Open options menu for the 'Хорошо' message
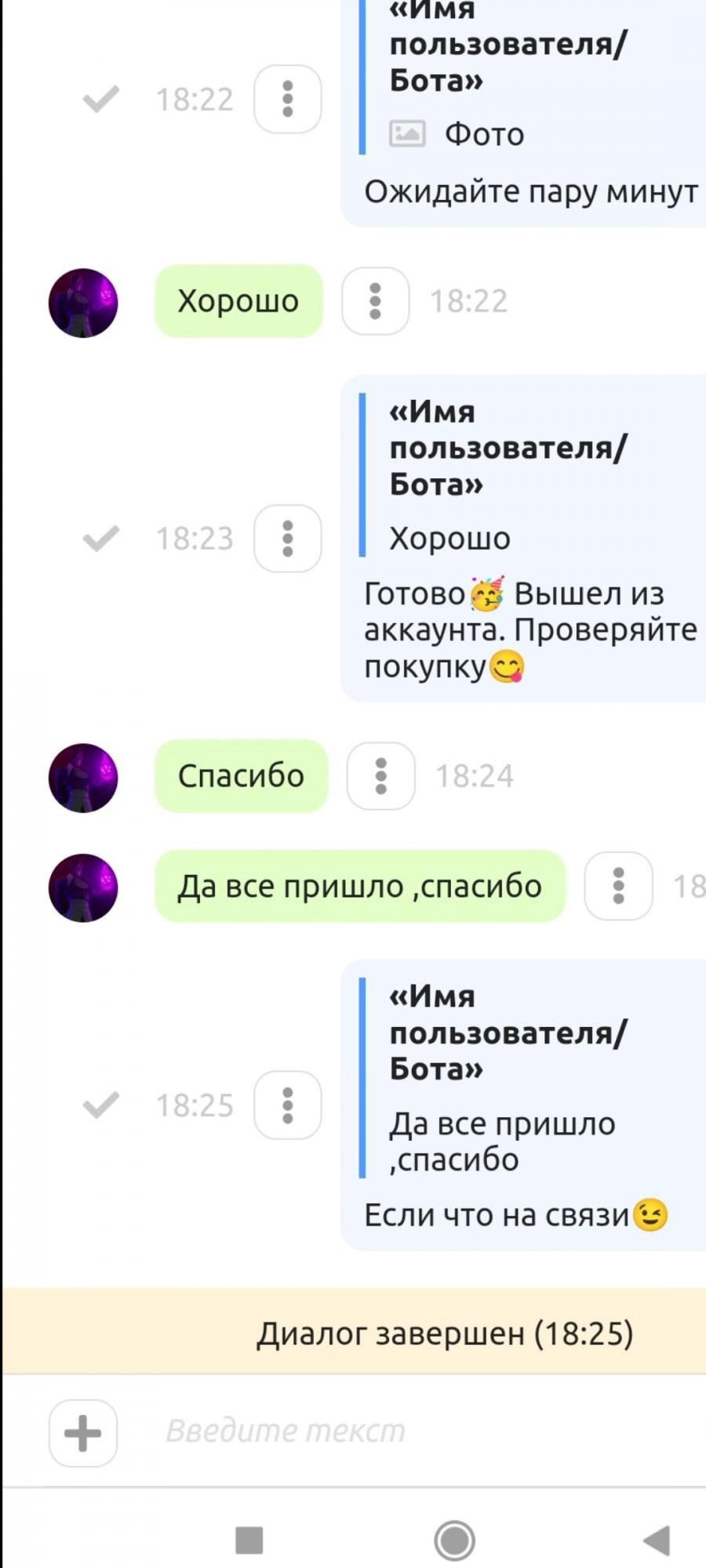Image resolution: width=706 pixels, height=1568 pixels. point(376,301)
